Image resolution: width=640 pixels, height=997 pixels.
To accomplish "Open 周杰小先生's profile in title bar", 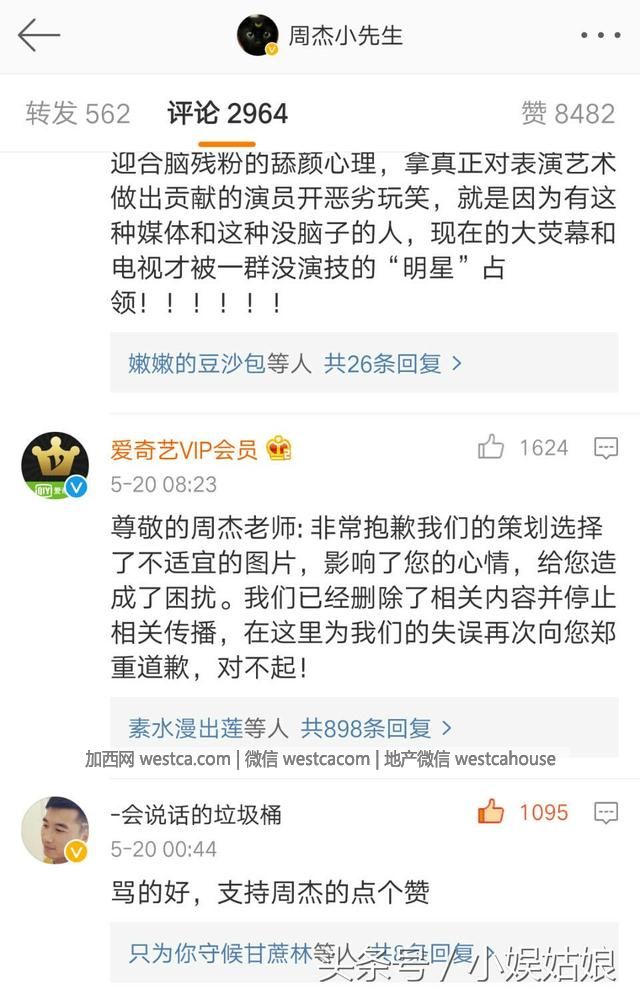I will tap(320, 36).
